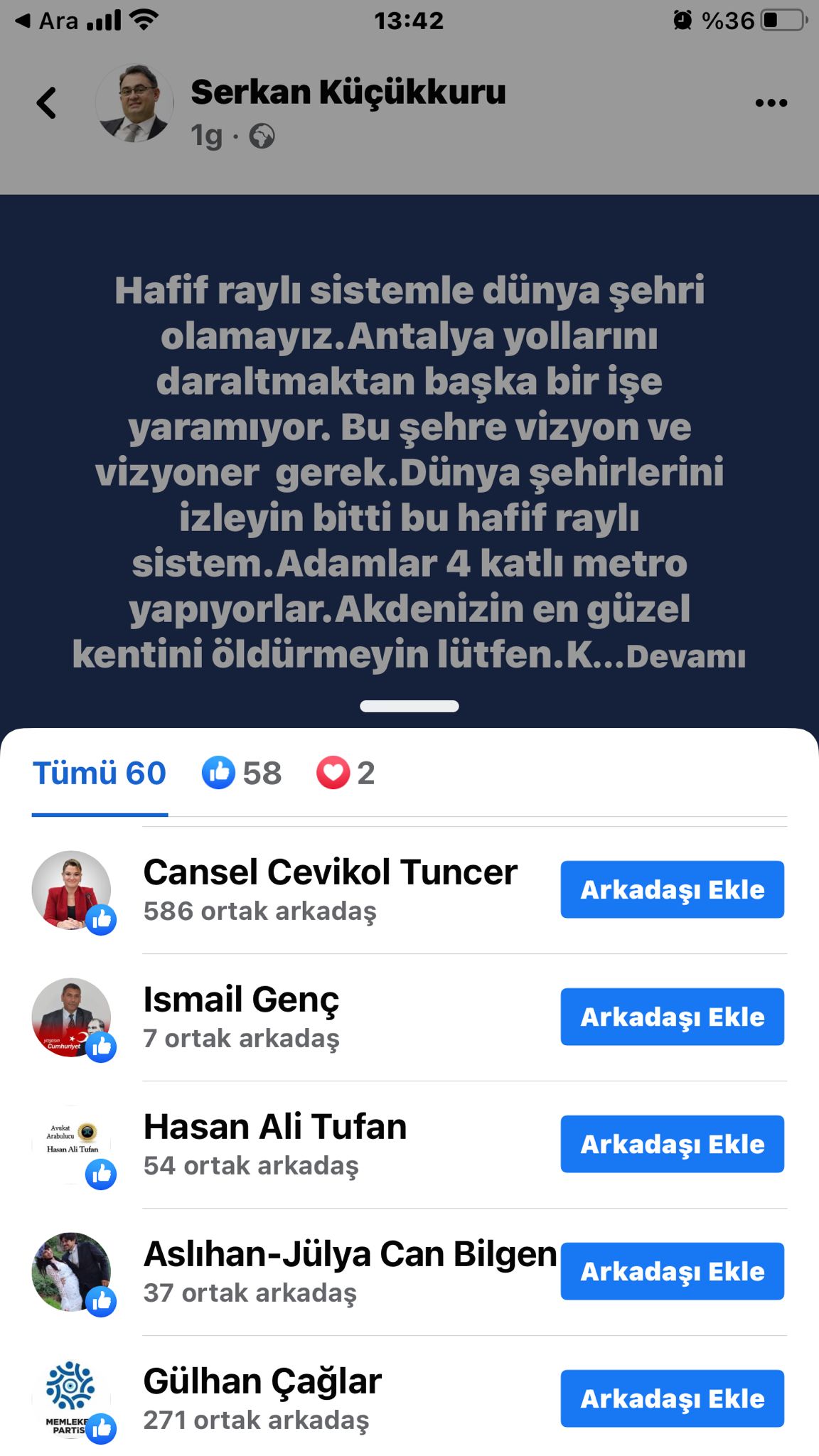View Gülhan Çağlar's profile
This screenshot has width=819, height=1456.
coord(262,1382)
